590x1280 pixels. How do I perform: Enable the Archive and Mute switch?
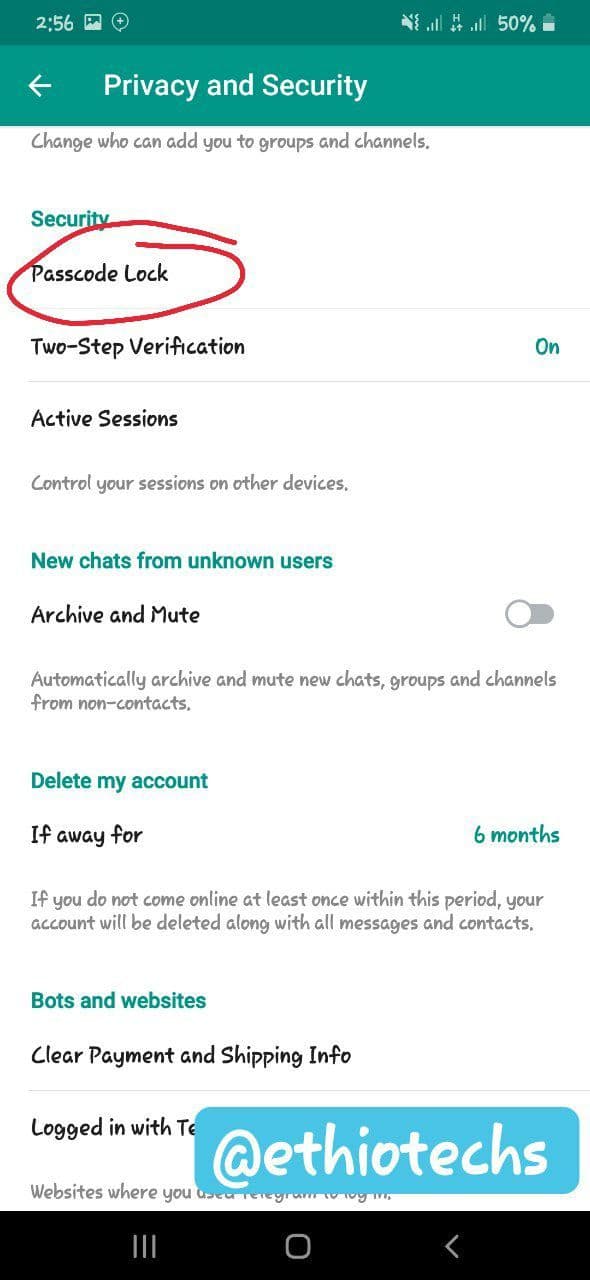529,614
